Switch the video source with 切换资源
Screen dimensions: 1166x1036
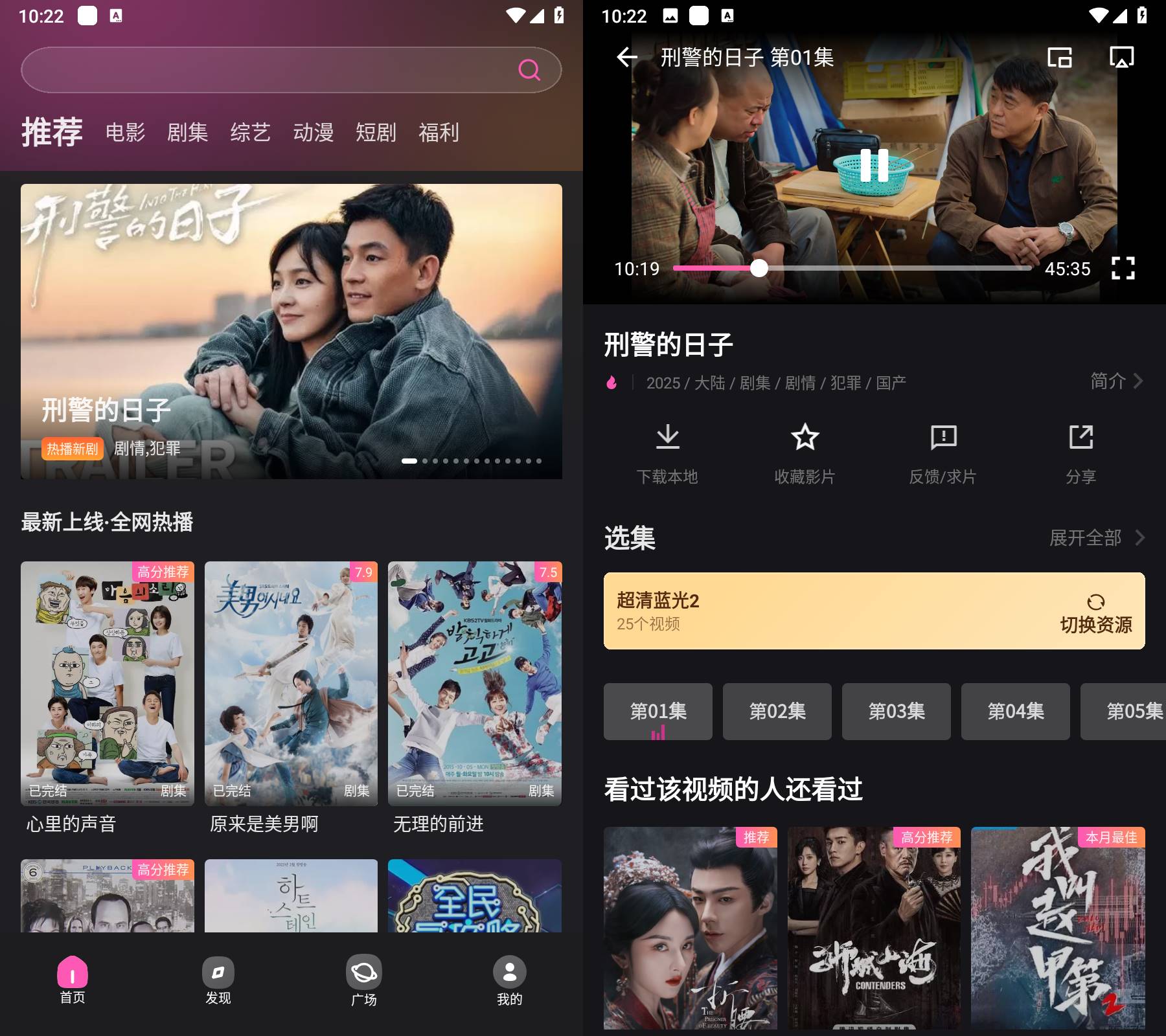(x=1095, y=613)
